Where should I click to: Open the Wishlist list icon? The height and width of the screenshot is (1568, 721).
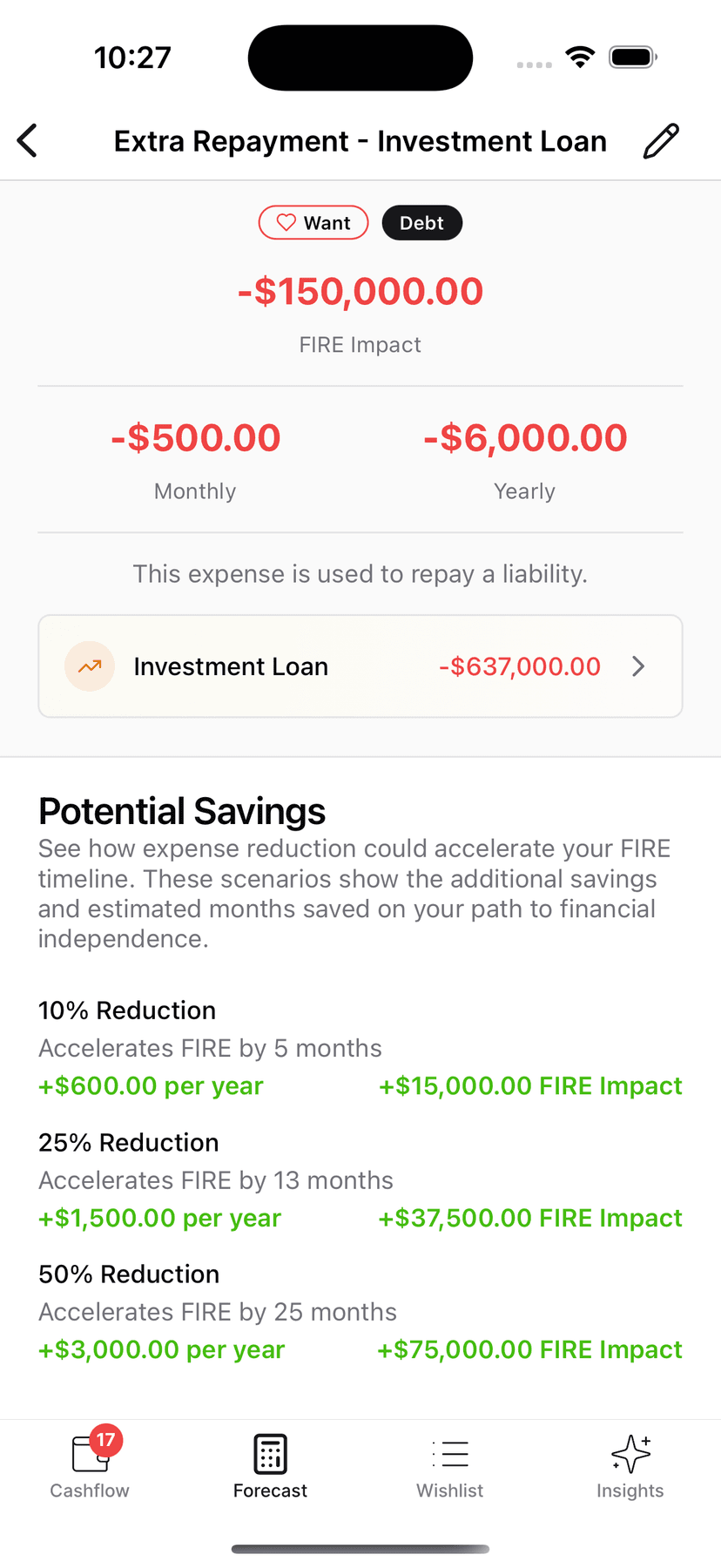point(450,1453)
